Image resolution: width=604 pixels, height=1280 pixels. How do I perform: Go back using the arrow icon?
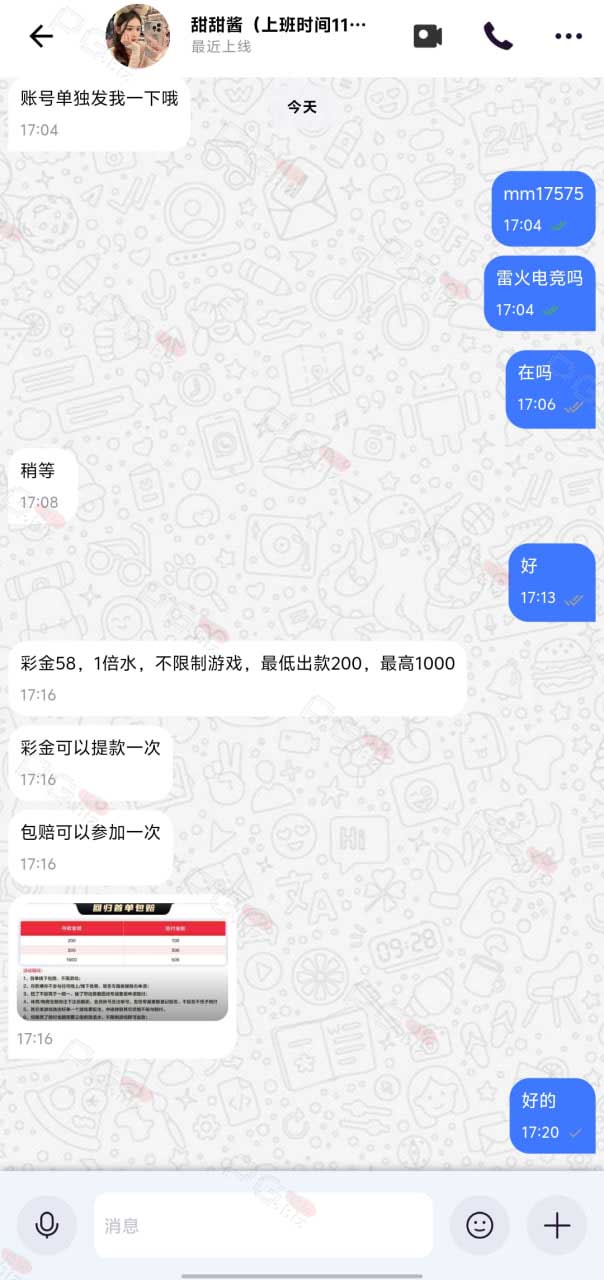coord(41,37)
